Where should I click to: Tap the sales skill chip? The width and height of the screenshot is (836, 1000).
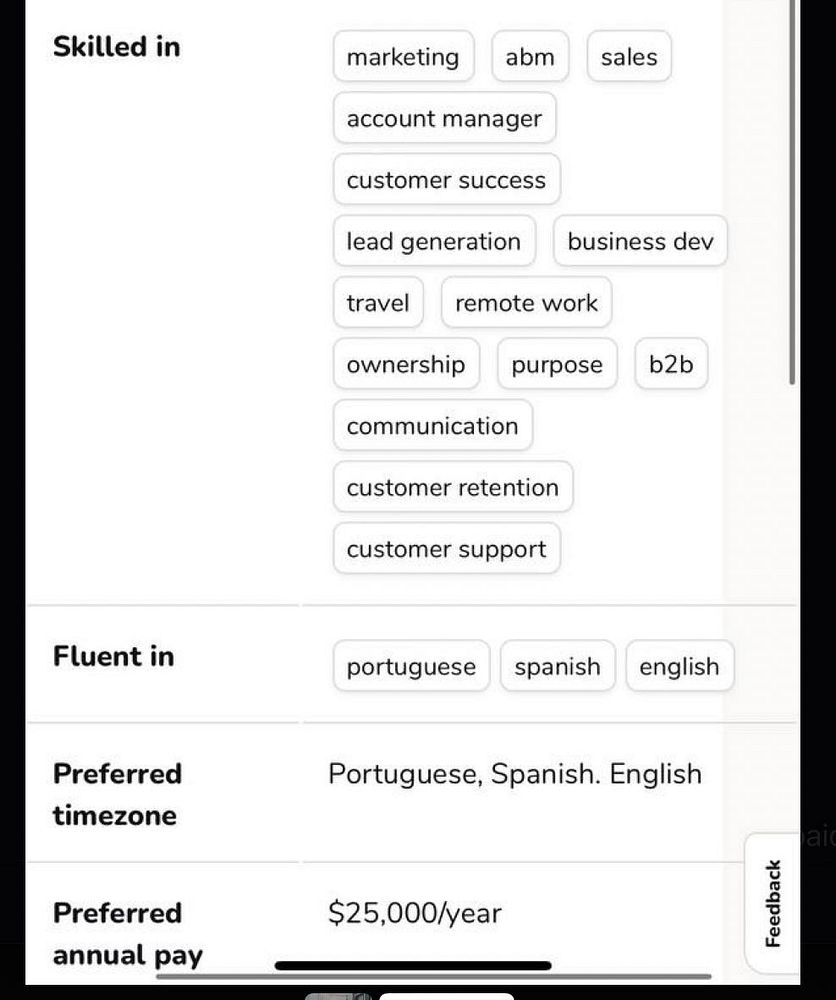[629, 57]
